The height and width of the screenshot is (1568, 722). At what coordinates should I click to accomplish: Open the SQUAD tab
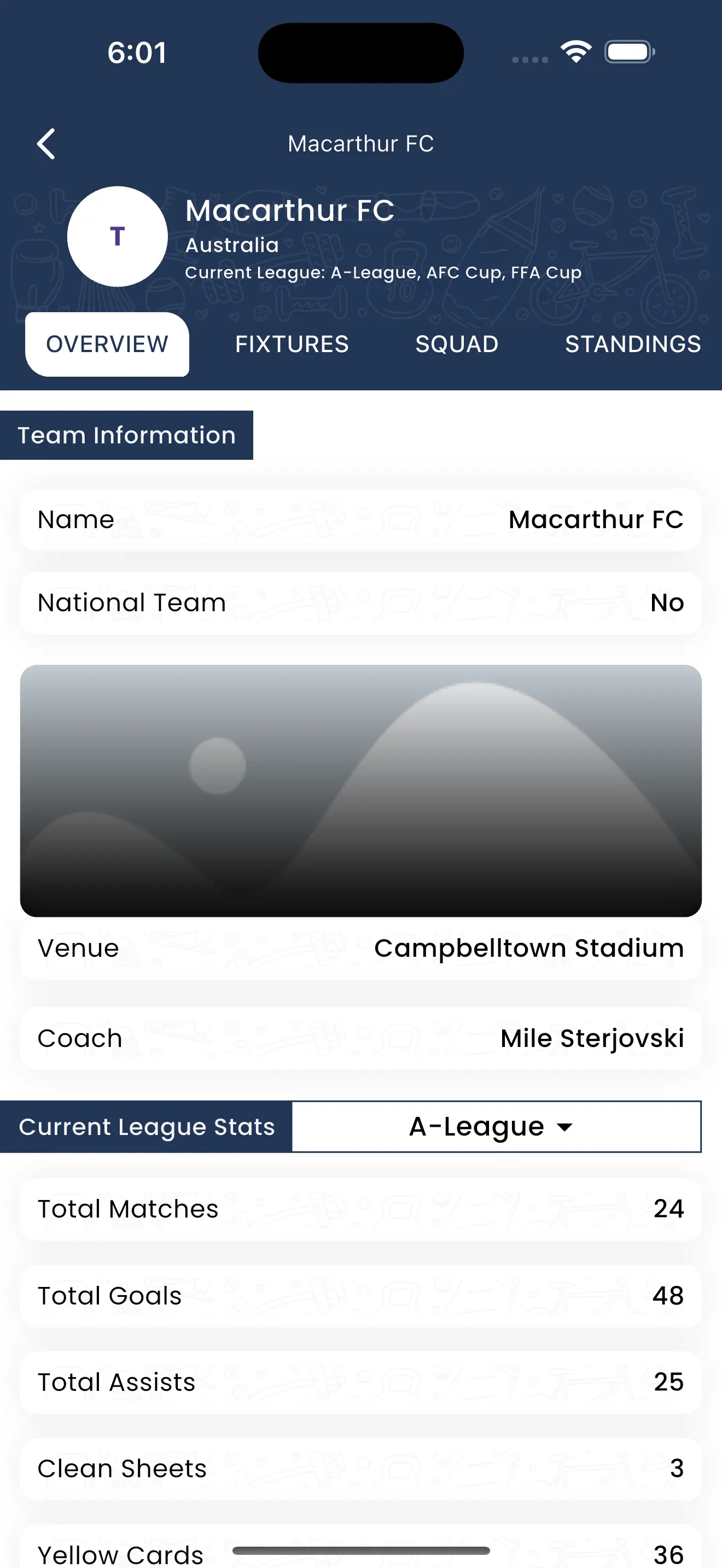tap(457, 344)
